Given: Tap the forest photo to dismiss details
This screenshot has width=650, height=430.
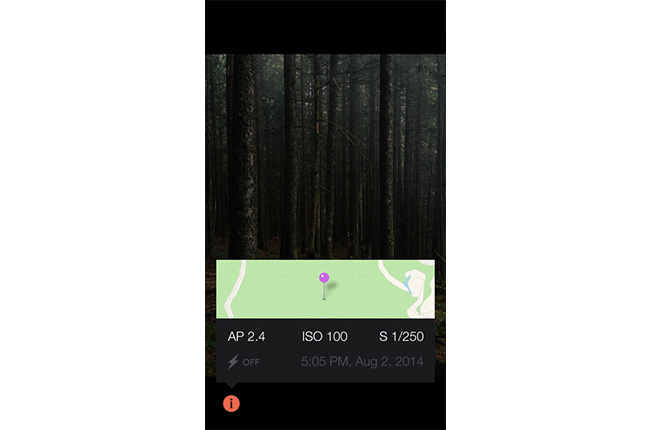Looking at the screenshot, I should (x=325, y=150).
